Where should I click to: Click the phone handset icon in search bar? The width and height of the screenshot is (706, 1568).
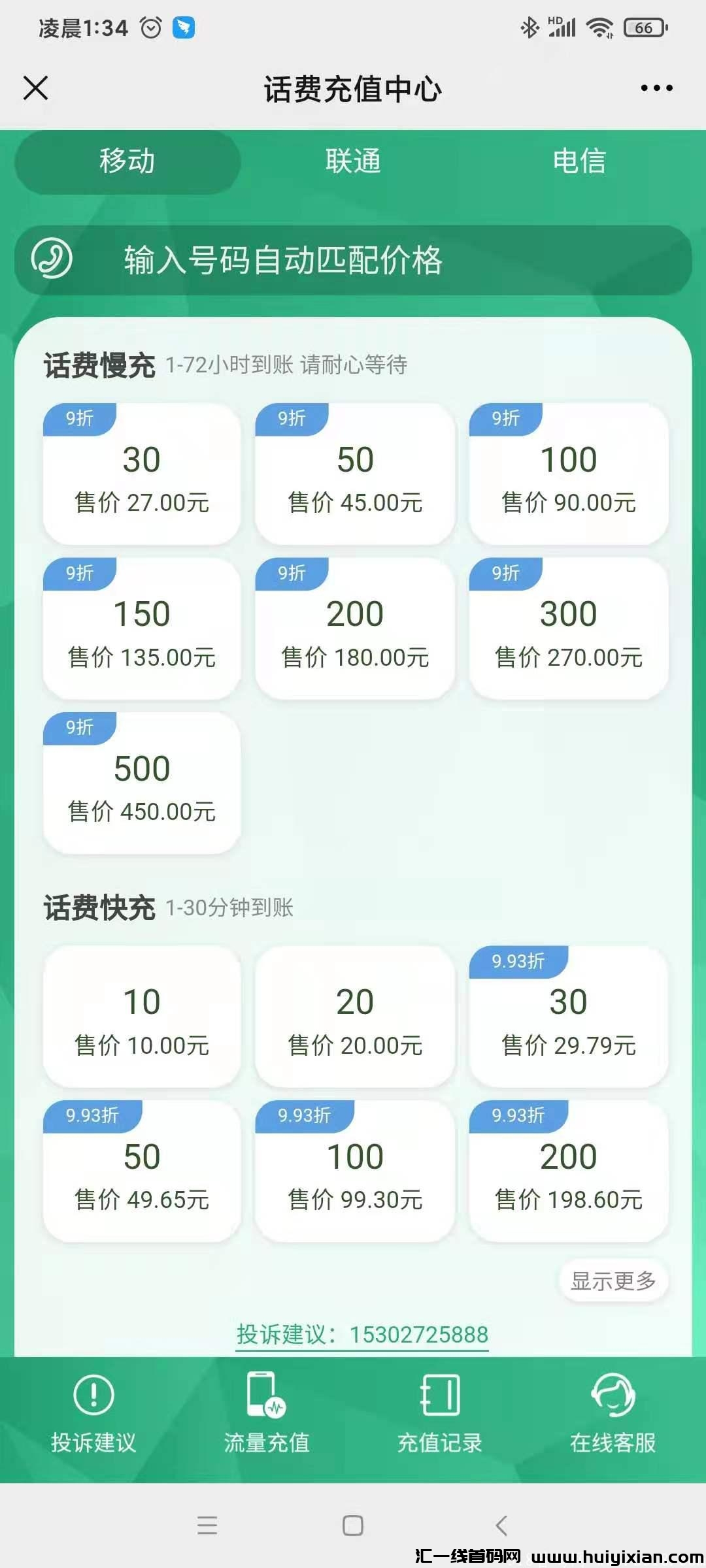52,260
